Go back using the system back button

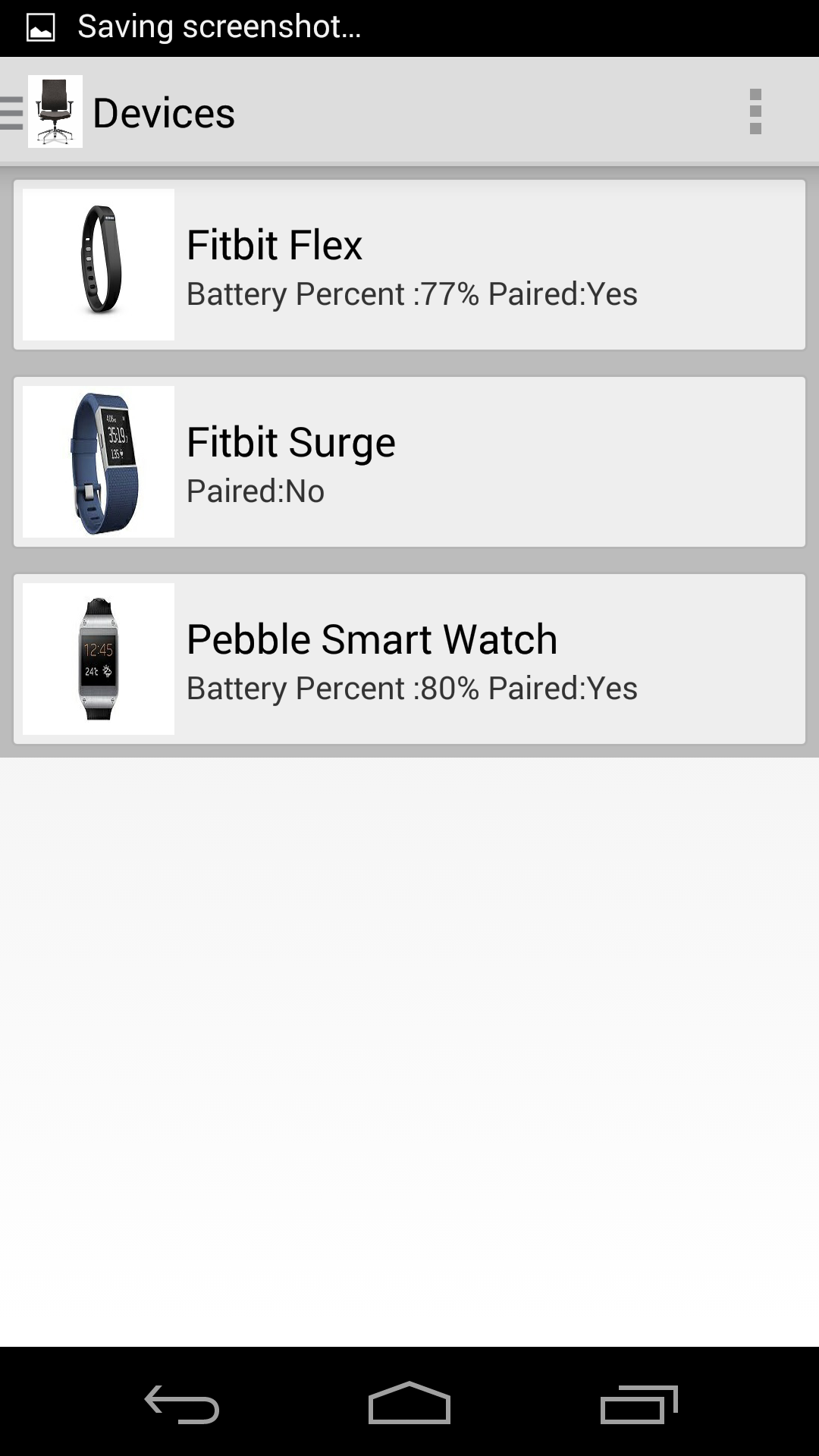click(182, 1404)
